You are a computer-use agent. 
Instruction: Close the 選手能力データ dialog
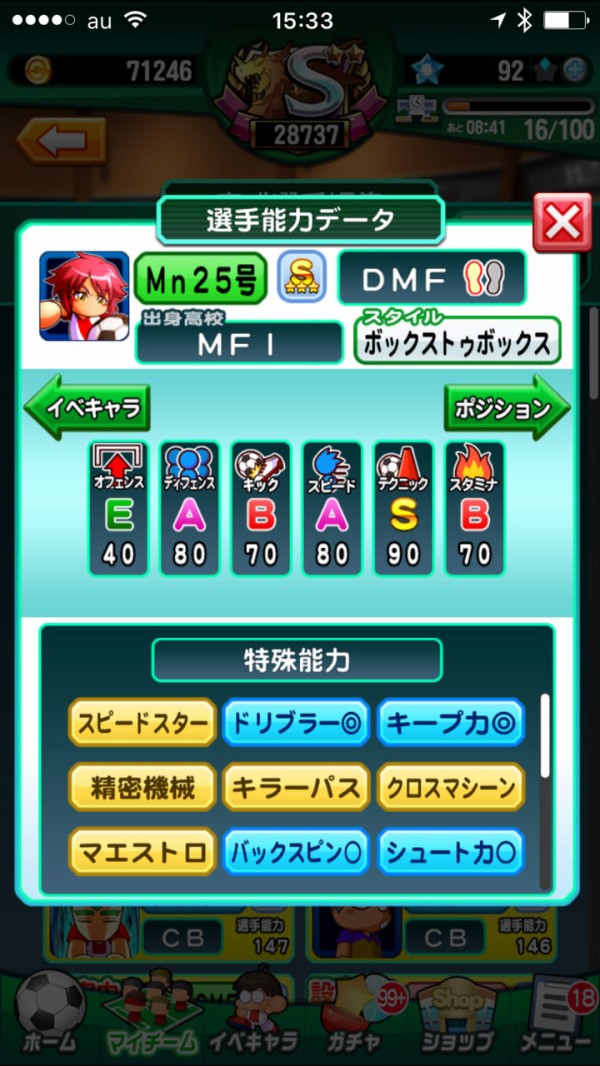[x=561, y=223]
